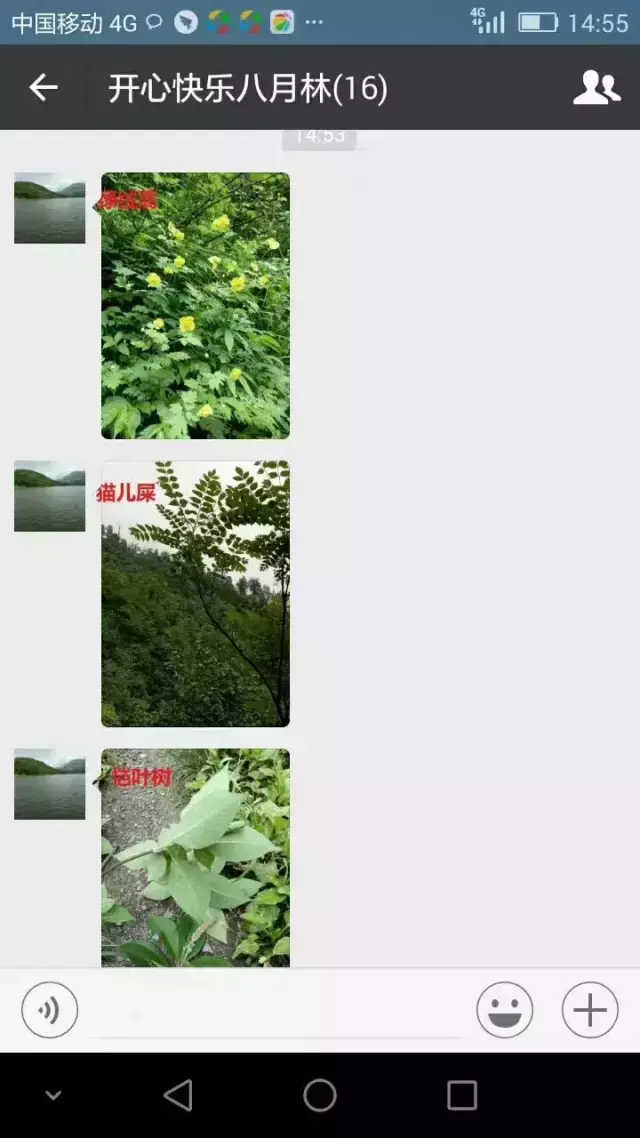The image size is (640, 1138).
Task: Hide the navigation bar with down chevron
Action: click(x=53, y=1095)
